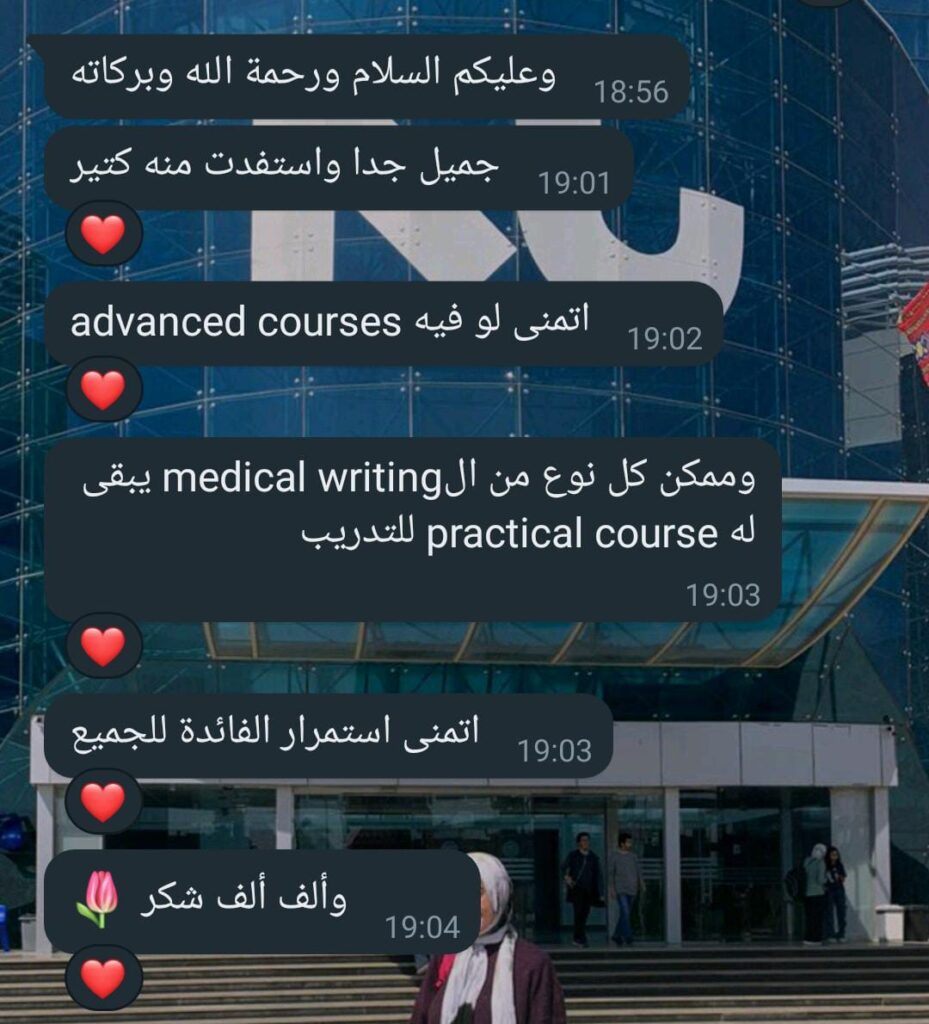Screen dimensions: 929x1024
Task: Tap heart reaction under 'جميل جدا واستفدت منه كتير'
Action: pyautogui.click(x=103, y=234)
